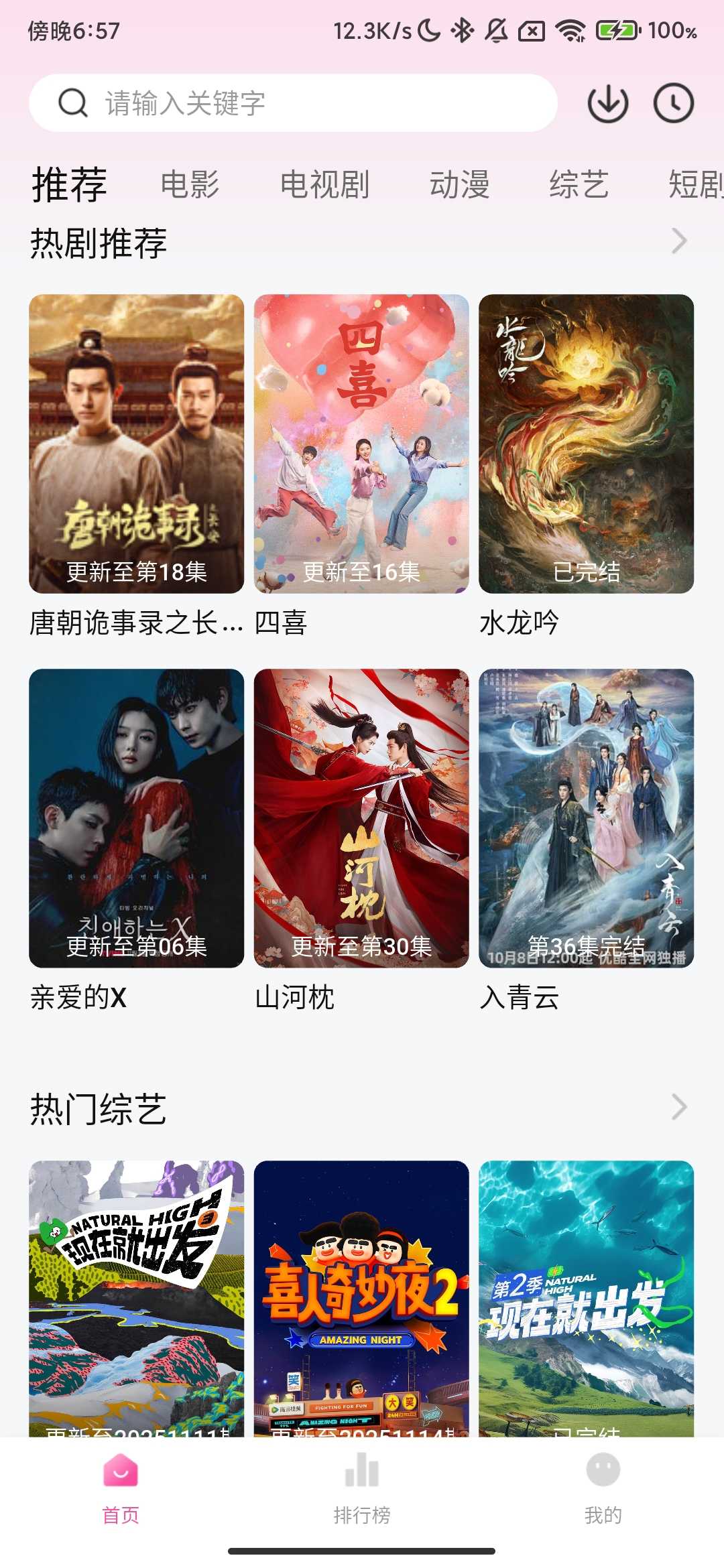724x1568 pixels.
Task: Go to the 排行榜 tab
Action: pos(362,1484)
